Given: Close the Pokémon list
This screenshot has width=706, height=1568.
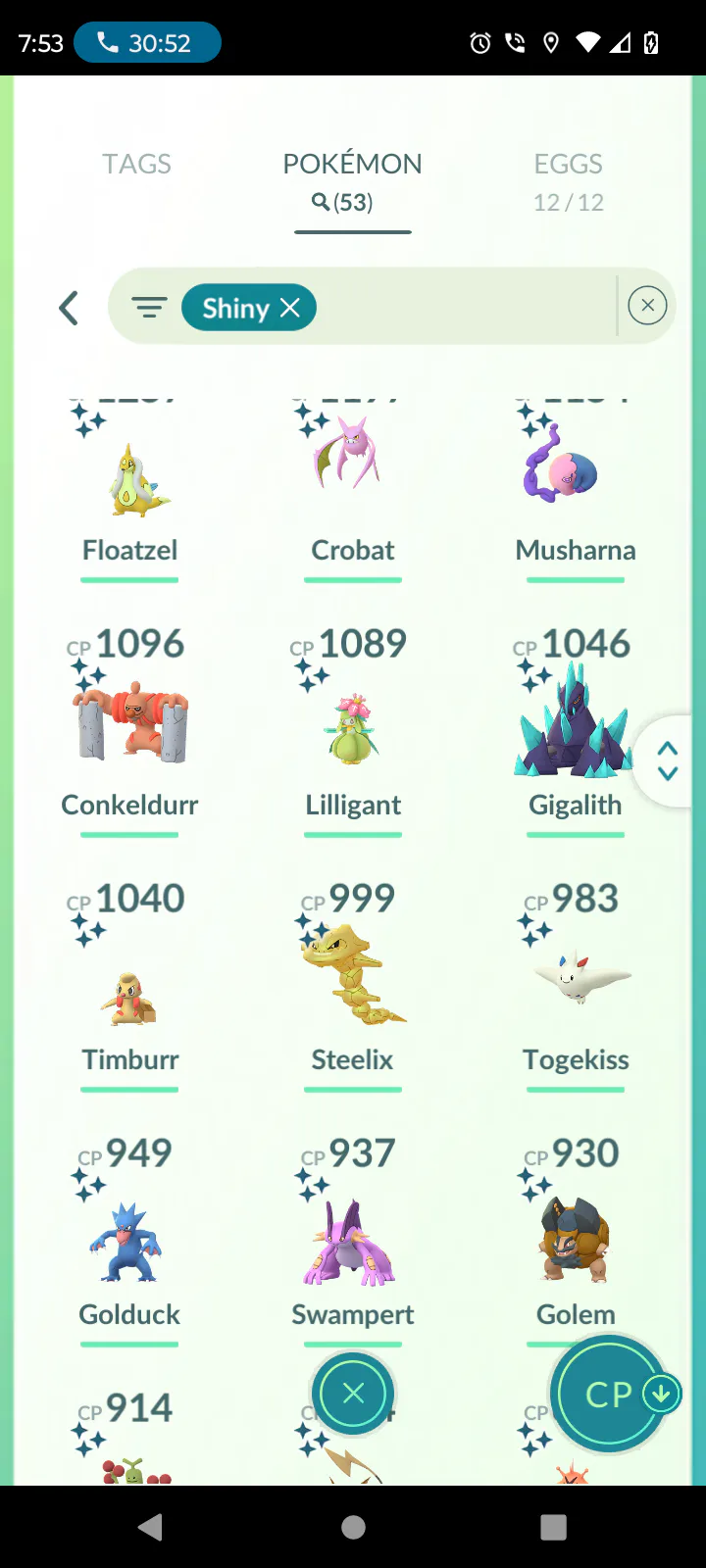Looking at the screenshot, I should coord(353,1394).
